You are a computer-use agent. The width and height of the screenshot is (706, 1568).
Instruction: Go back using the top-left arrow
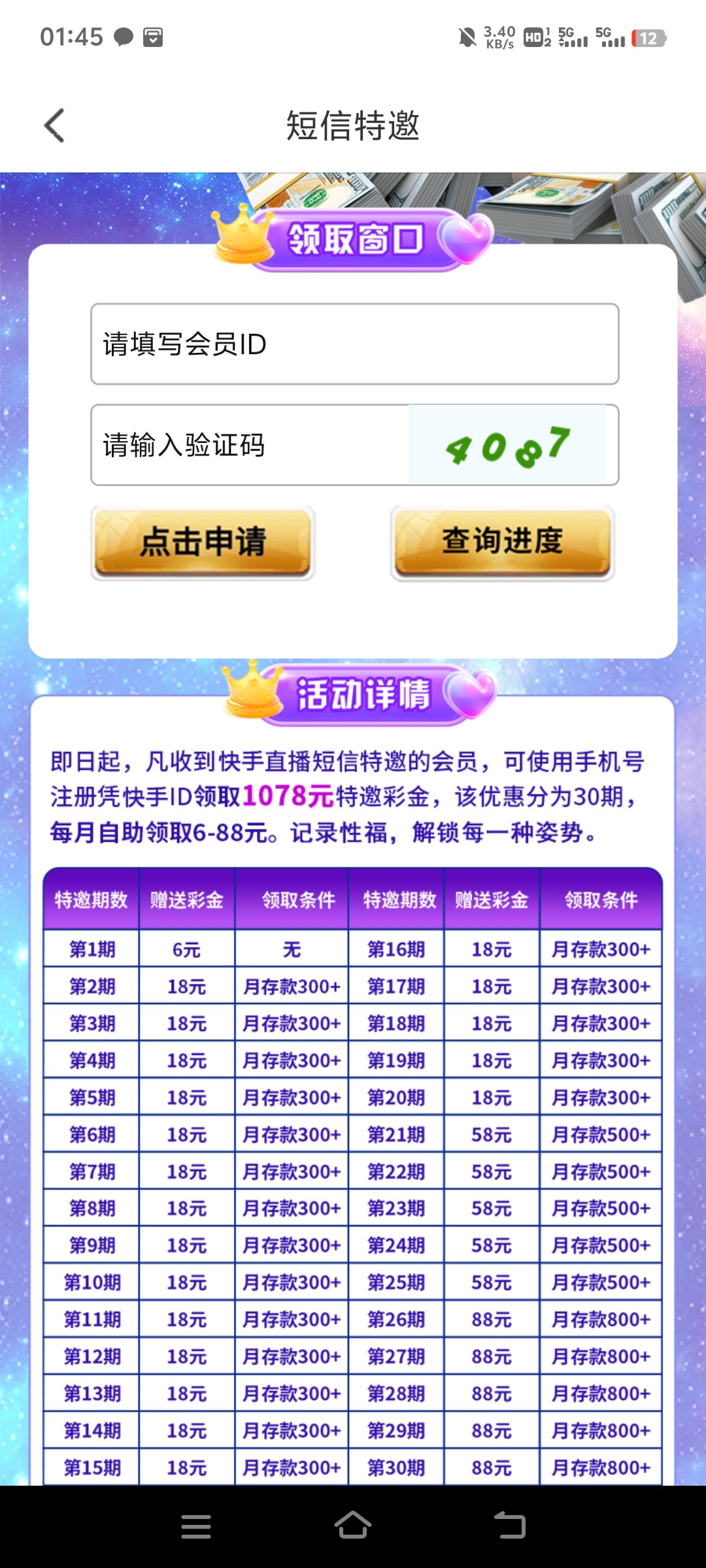[55, 125]
